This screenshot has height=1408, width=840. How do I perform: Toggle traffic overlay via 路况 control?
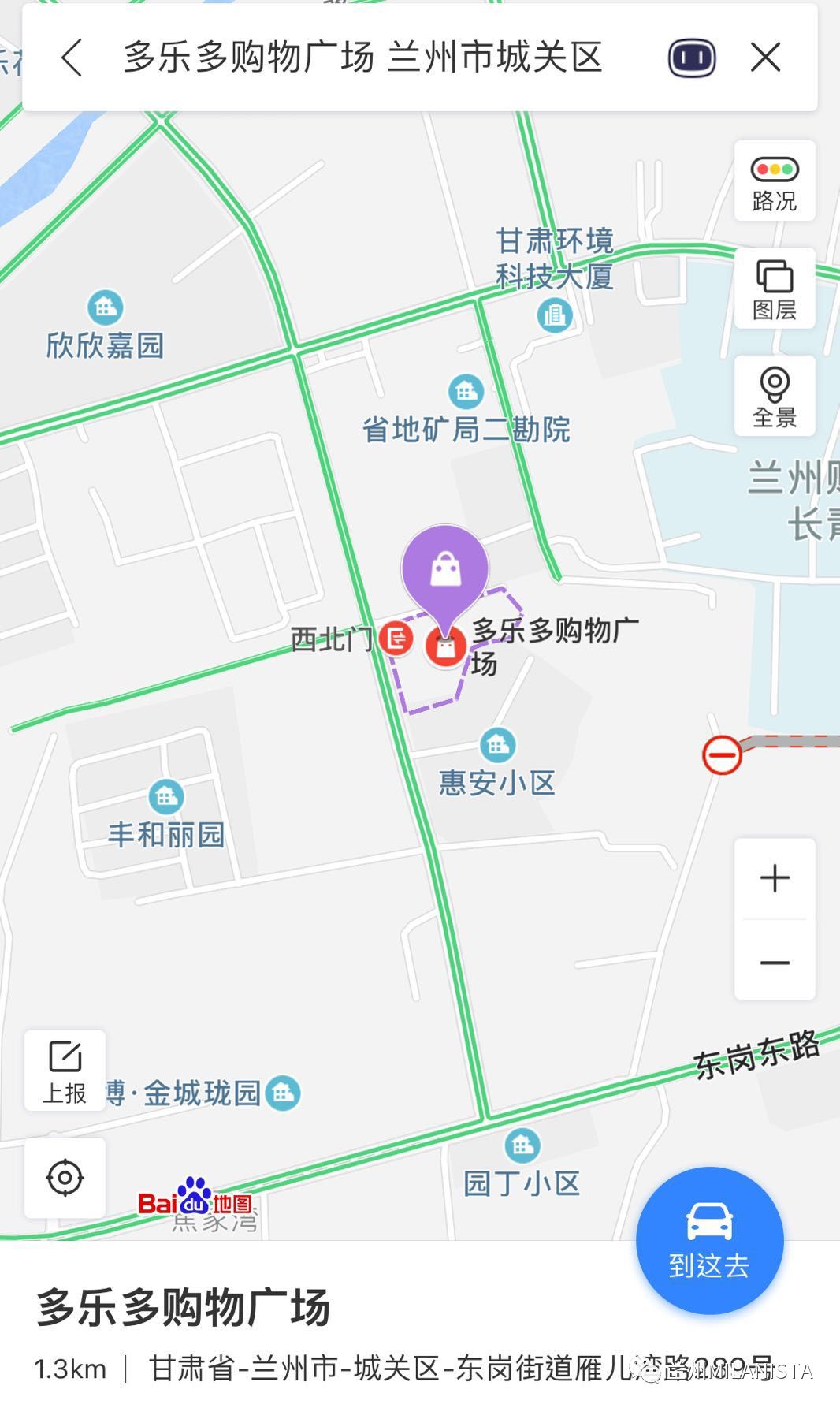click(775, 181)
